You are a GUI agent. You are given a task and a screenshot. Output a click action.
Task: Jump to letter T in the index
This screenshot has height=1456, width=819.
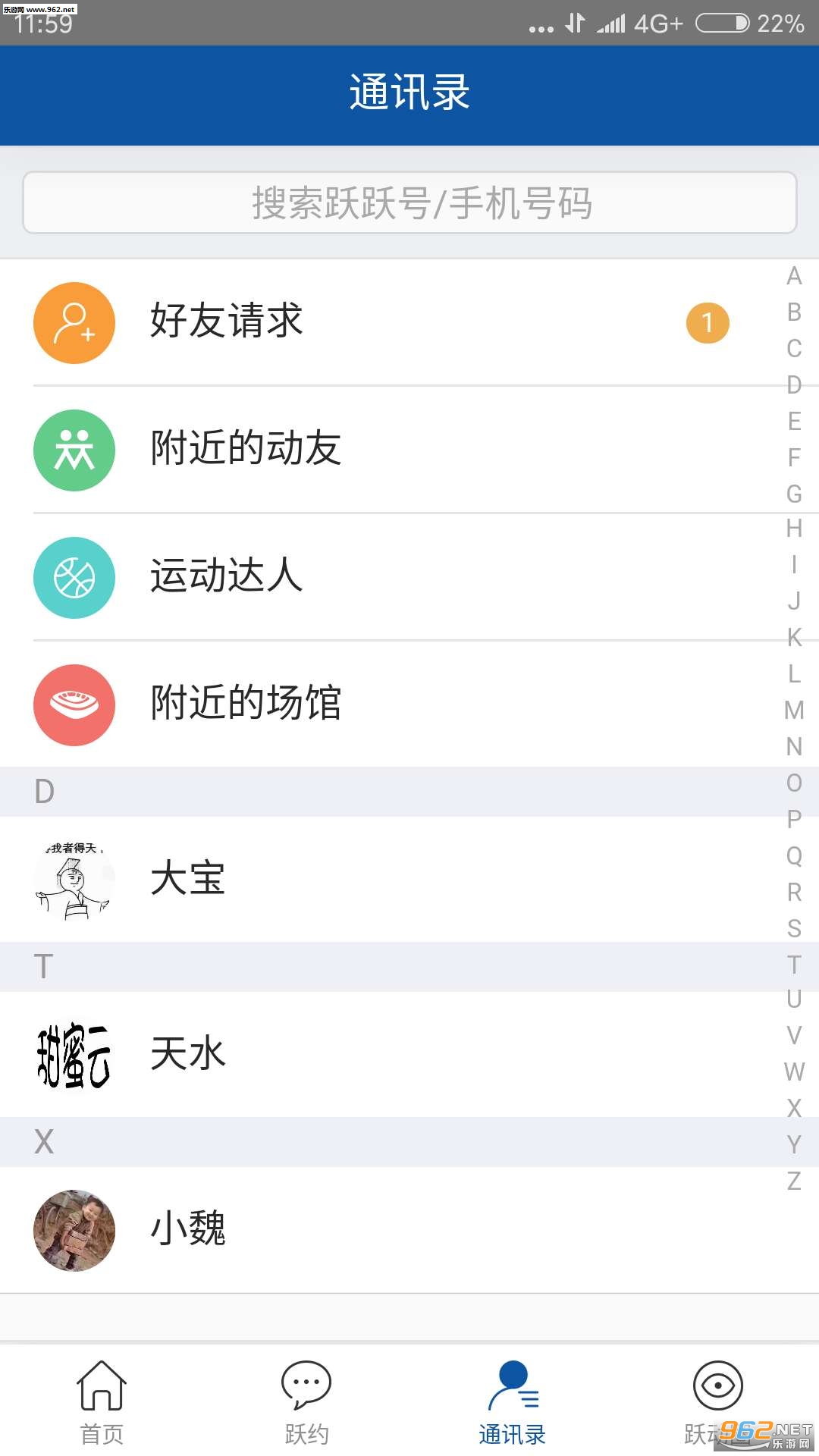794,965
